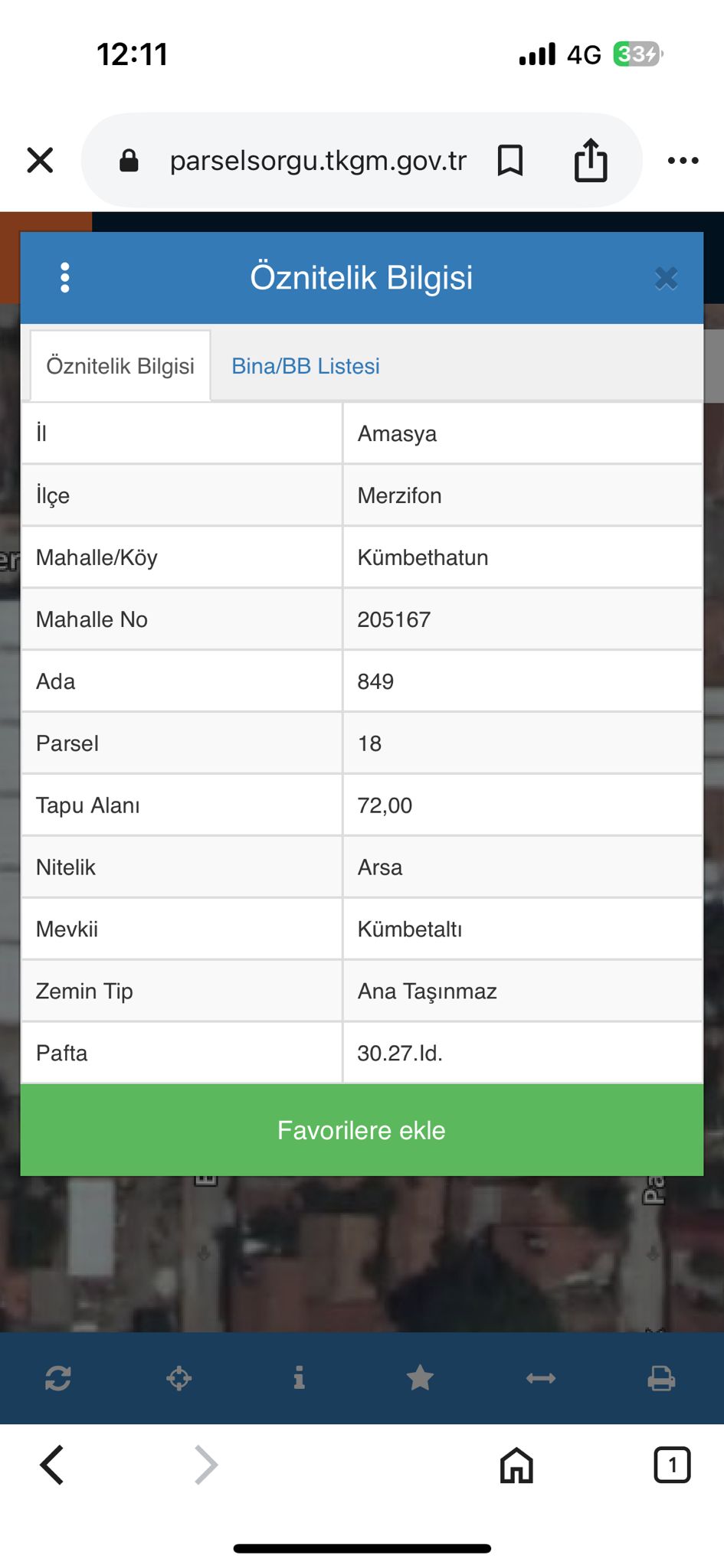Dismiss the Öznitelik Bilgisi dialog
724x1568 pixels.
click(x=667, y=279)
